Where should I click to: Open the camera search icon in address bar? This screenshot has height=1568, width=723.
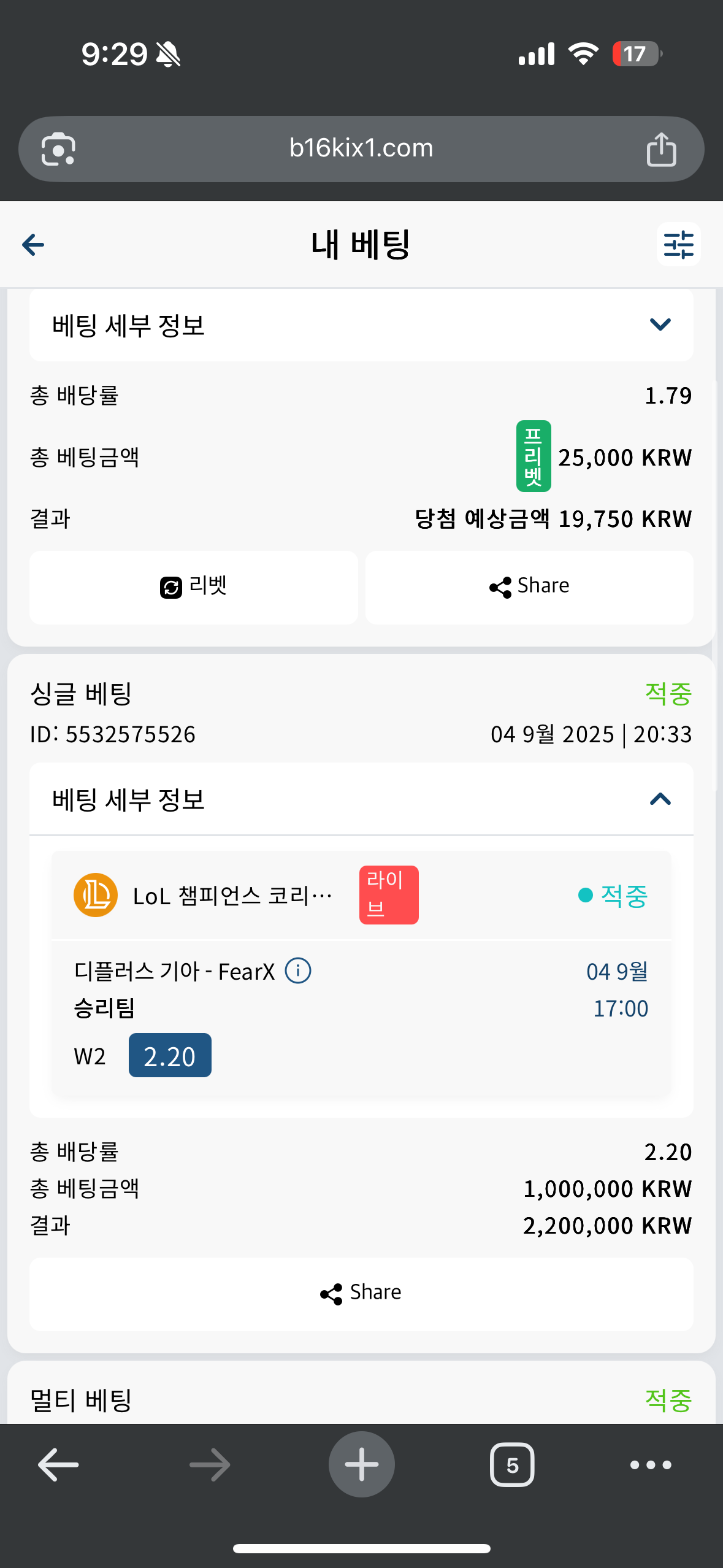pyautogui.click(x=58, y=149)
